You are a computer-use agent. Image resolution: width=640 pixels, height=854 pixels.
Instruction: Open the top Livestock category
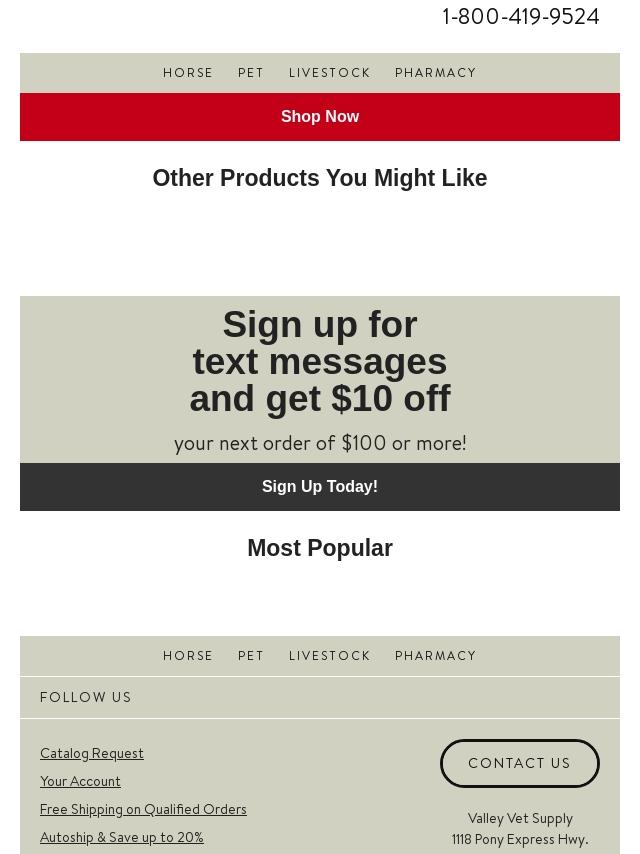(329, 73)
